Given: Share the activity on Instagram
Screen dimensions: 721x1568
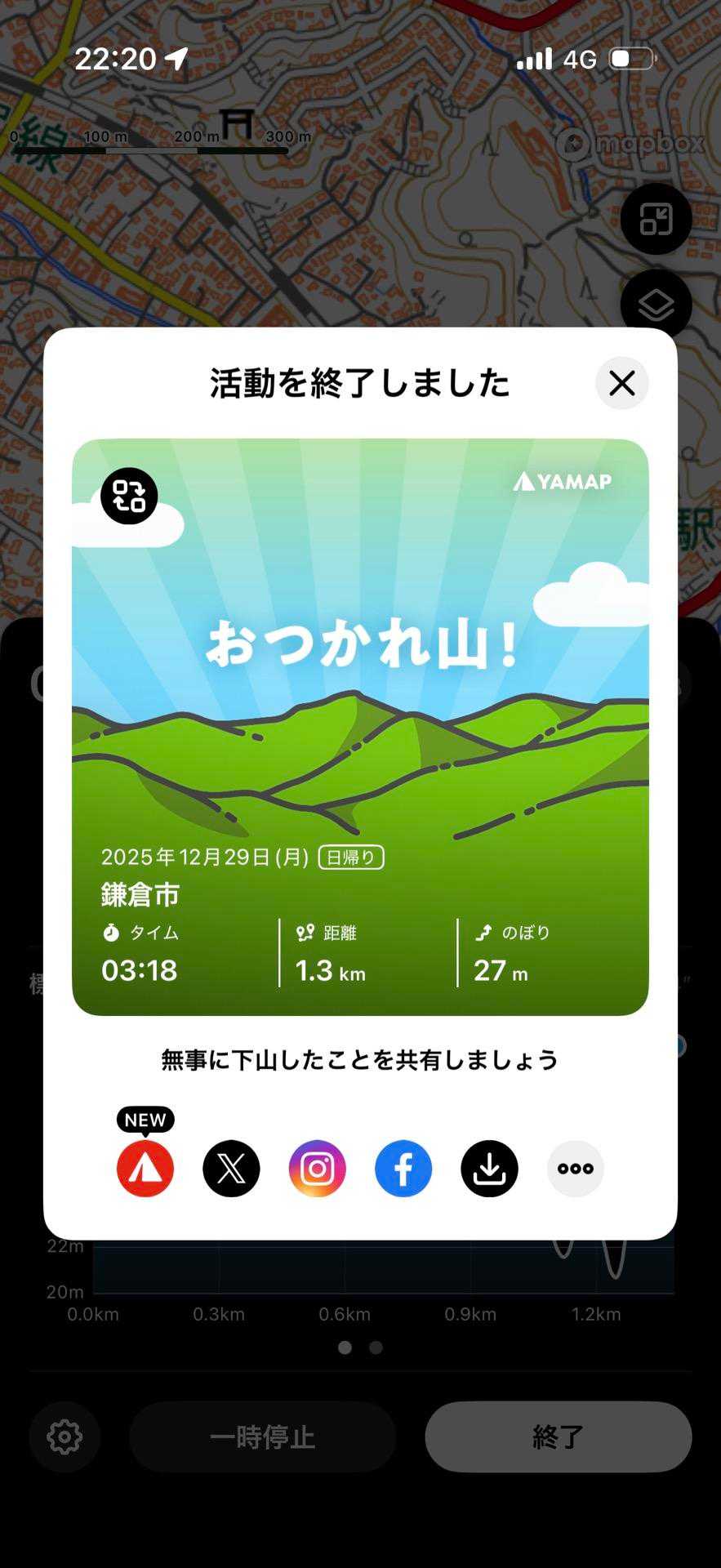Looking at the screenshot, I should tap(318, 1169).
